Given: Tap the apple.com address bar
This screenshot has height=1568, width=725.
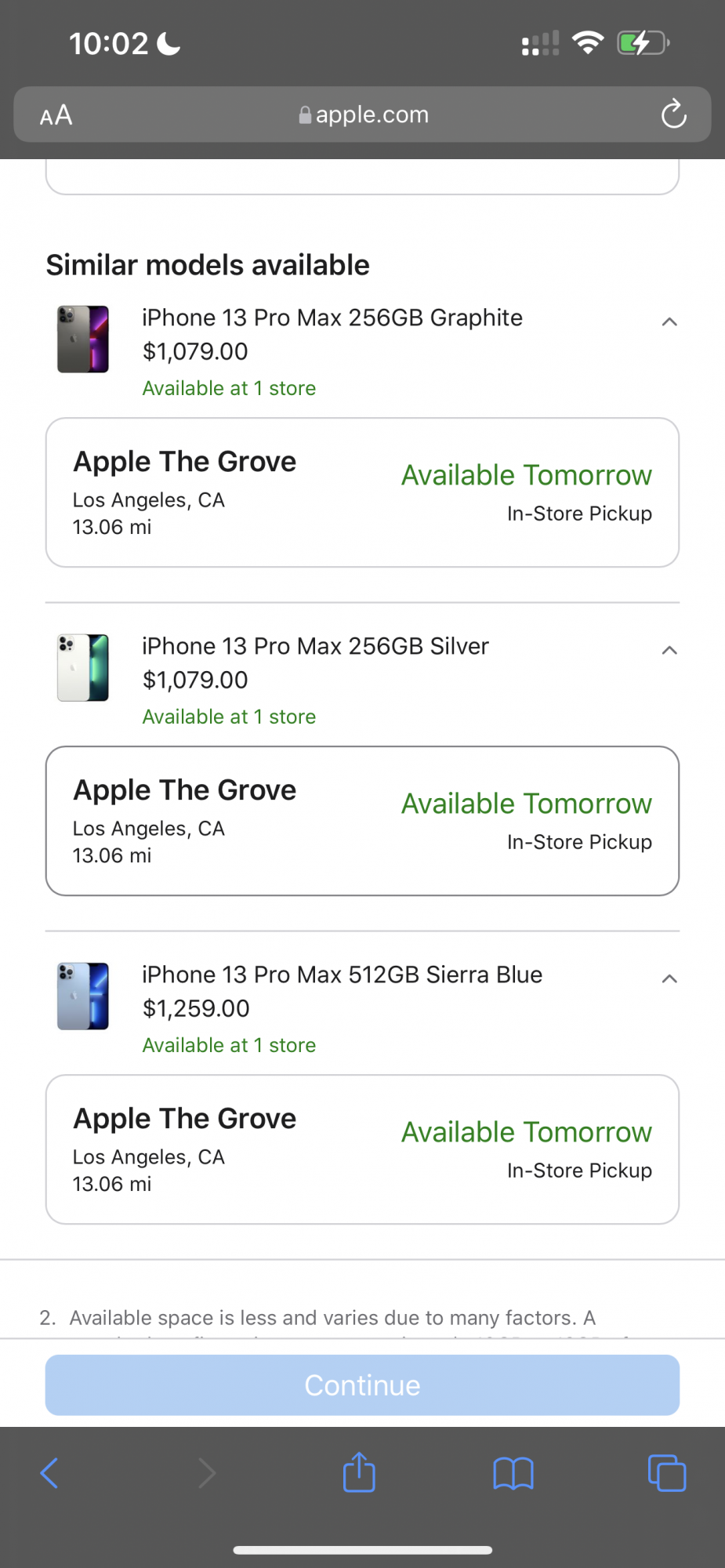Looking at the screenshot, I should [x=364, y=114].
